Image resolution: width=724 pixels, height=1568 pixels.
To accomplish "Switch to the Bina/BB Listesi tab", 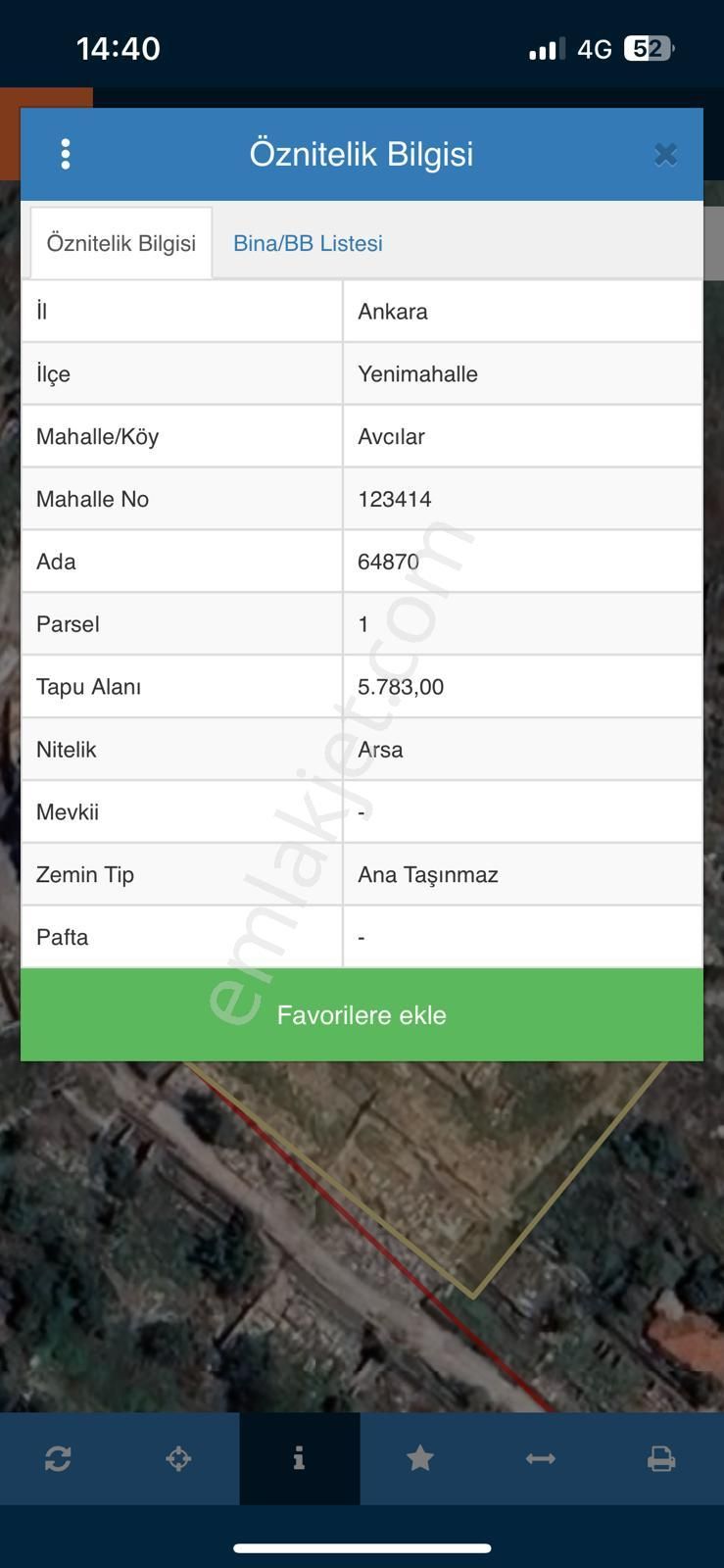I will (308, 243).
